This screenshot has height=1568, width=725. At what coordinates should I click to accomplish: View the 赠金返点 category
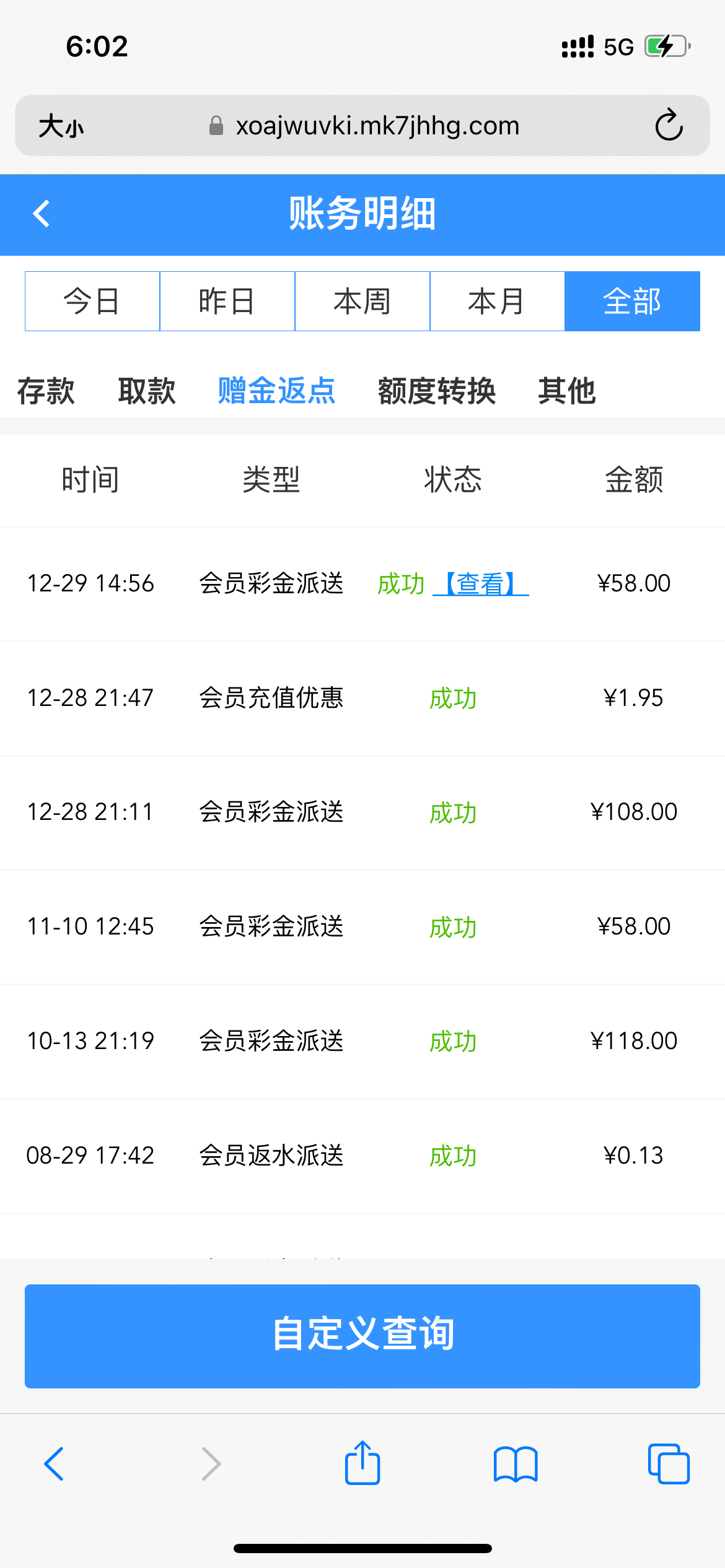tap(276, 391)
